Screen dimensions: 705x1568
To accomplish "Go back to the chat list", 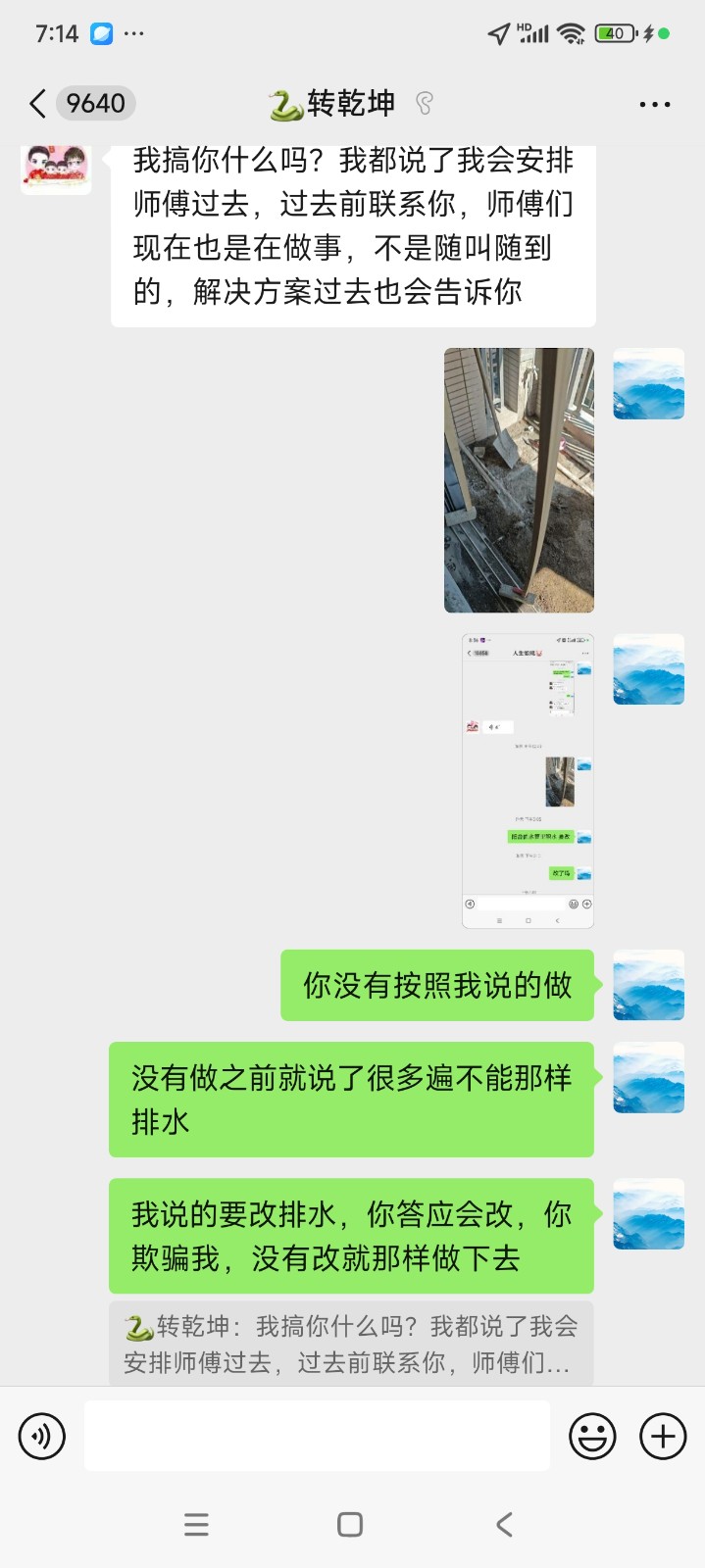I will point(39,103).
